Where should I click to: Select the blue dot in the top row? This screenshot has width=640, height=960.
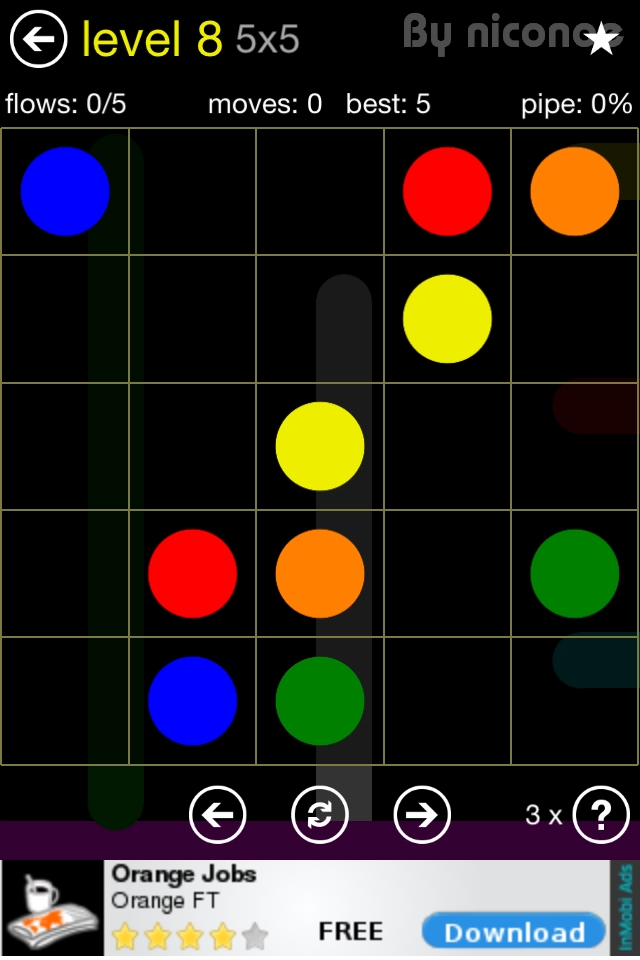[65, 191]
